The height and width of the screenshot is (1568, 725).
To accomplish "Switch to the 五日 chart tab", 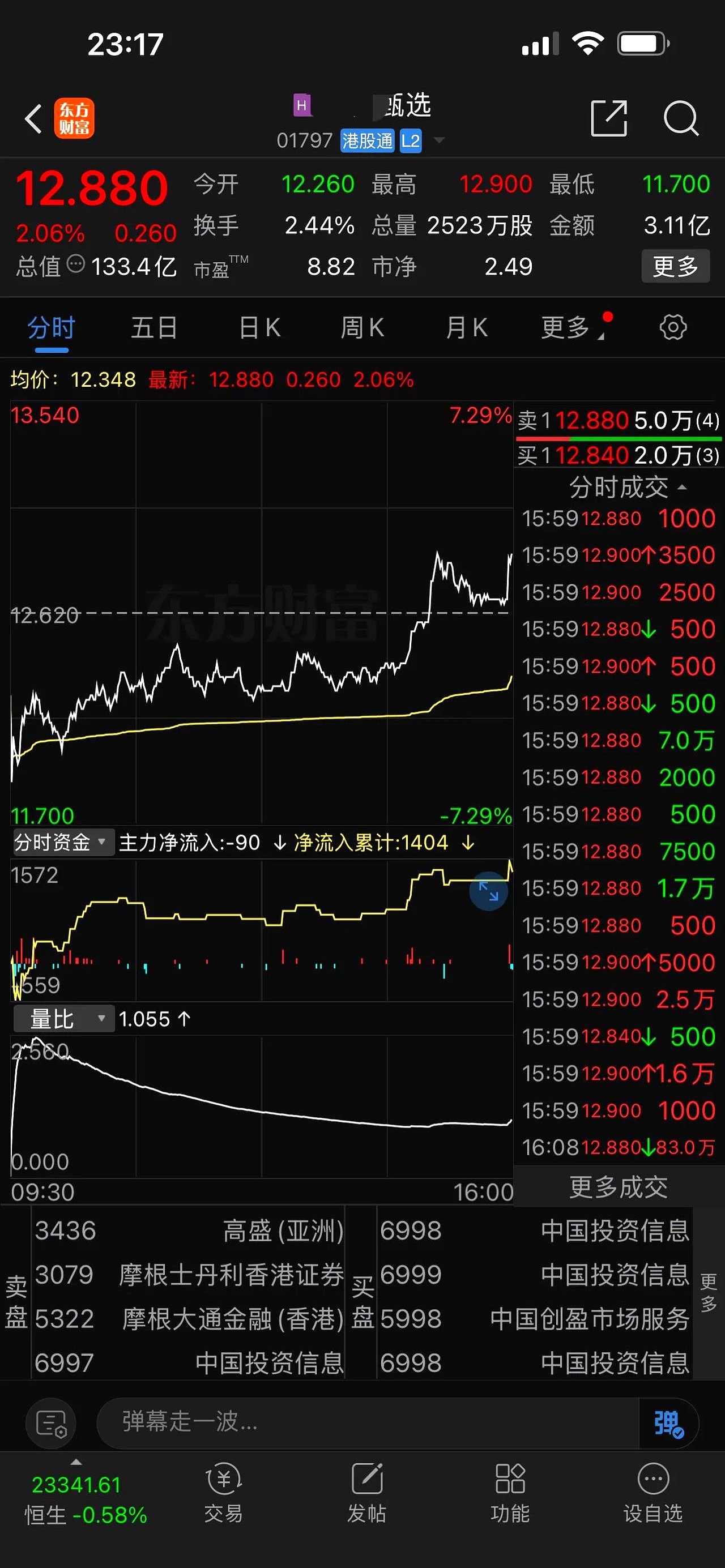I will 154,328.
